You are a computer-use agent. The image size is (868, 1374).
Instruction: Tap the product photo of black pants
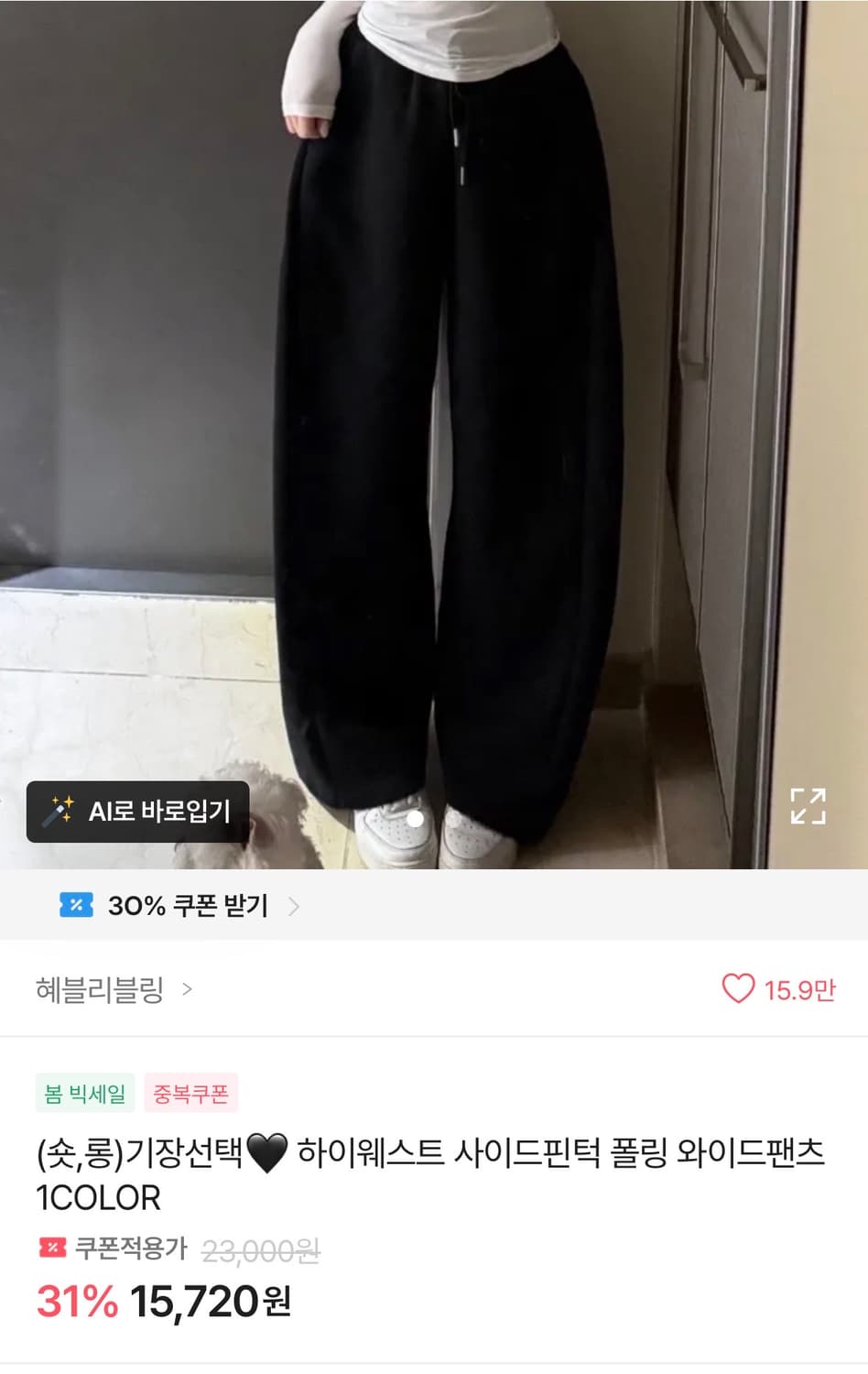(x=434, y=412)
